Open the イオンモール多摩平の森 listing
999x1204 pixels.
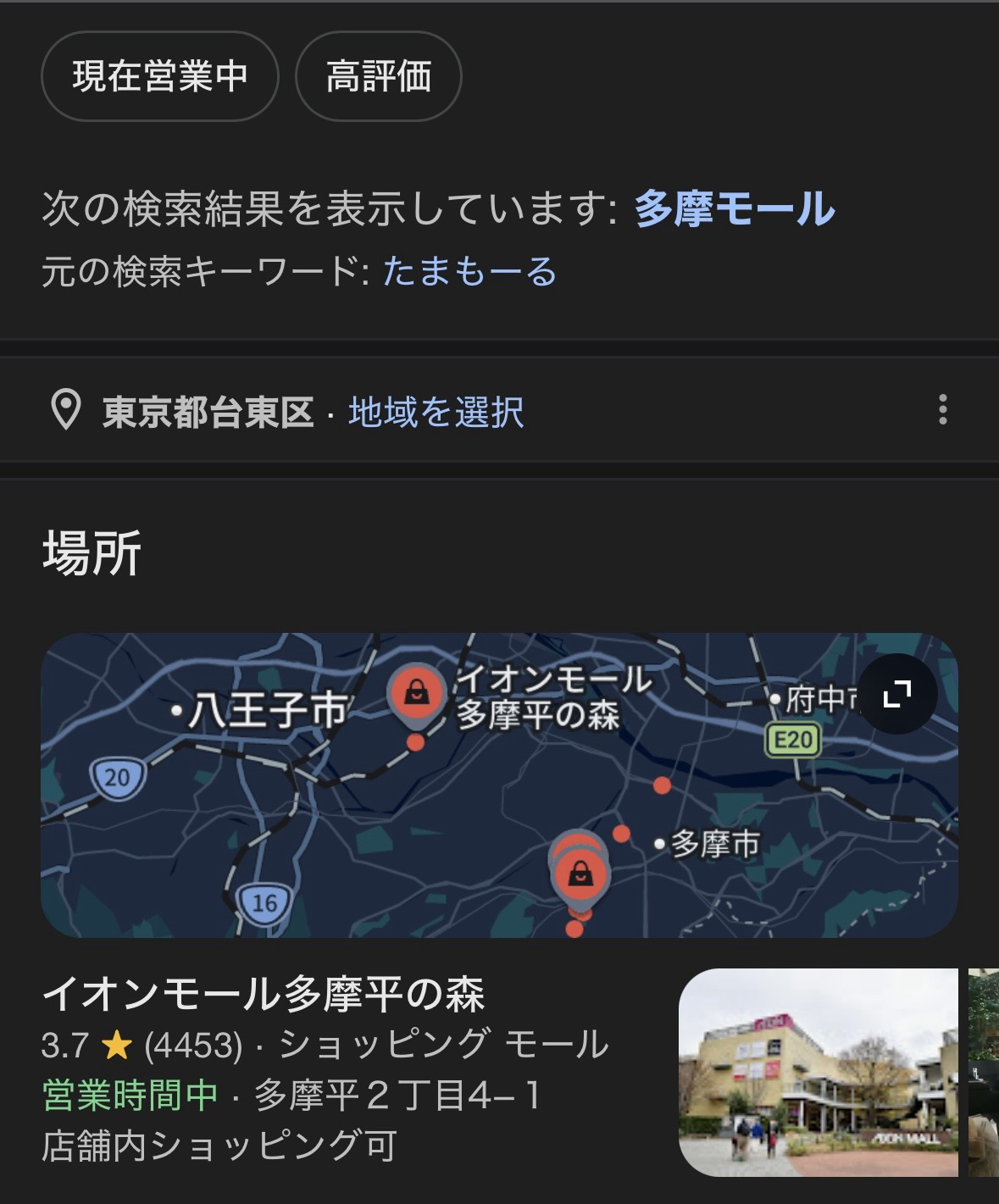point(263,994)
